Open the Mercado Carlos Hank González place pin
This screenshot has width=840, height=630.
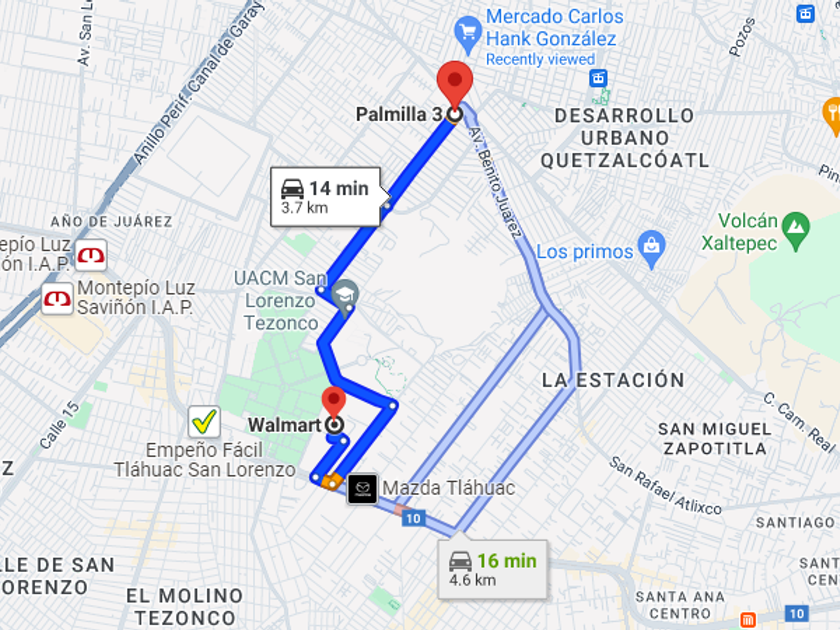click(x=468, y=34)
